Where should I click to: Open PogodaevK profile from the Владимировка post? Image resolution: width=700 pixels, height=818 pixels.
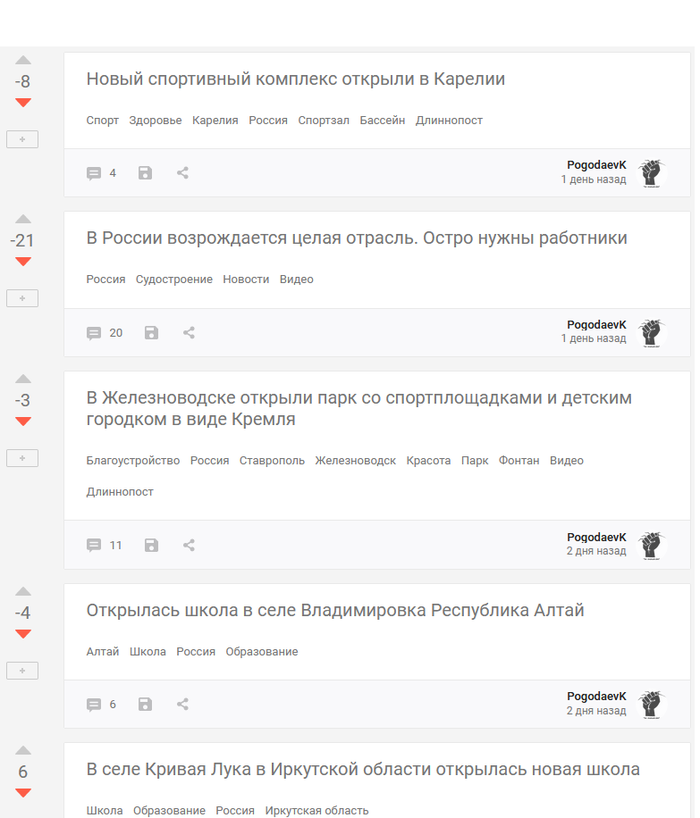pos(596,696)
